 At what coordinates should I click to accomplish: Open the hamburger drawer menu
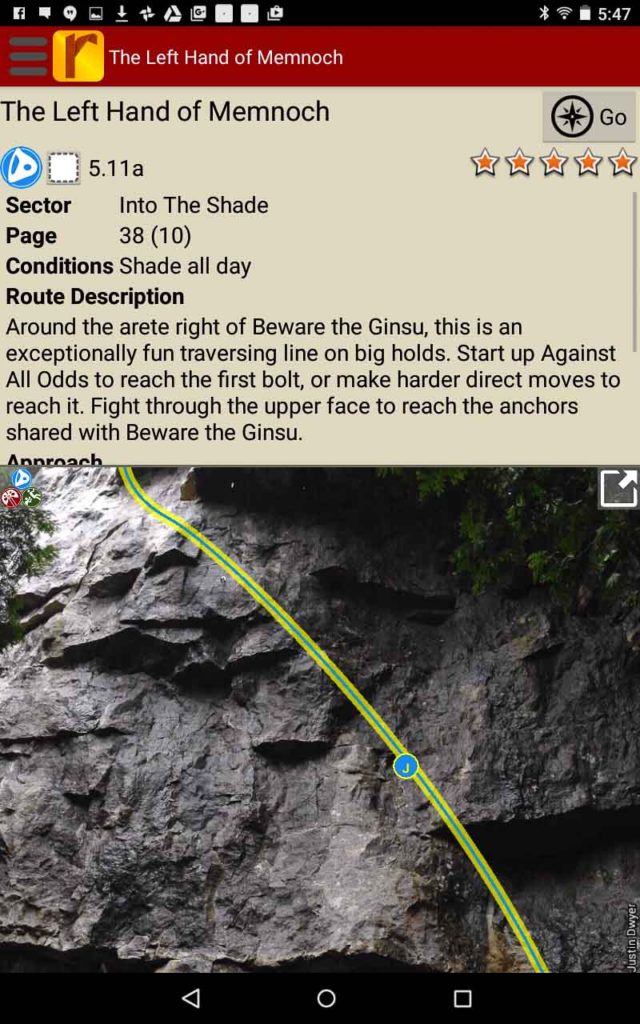27,57
